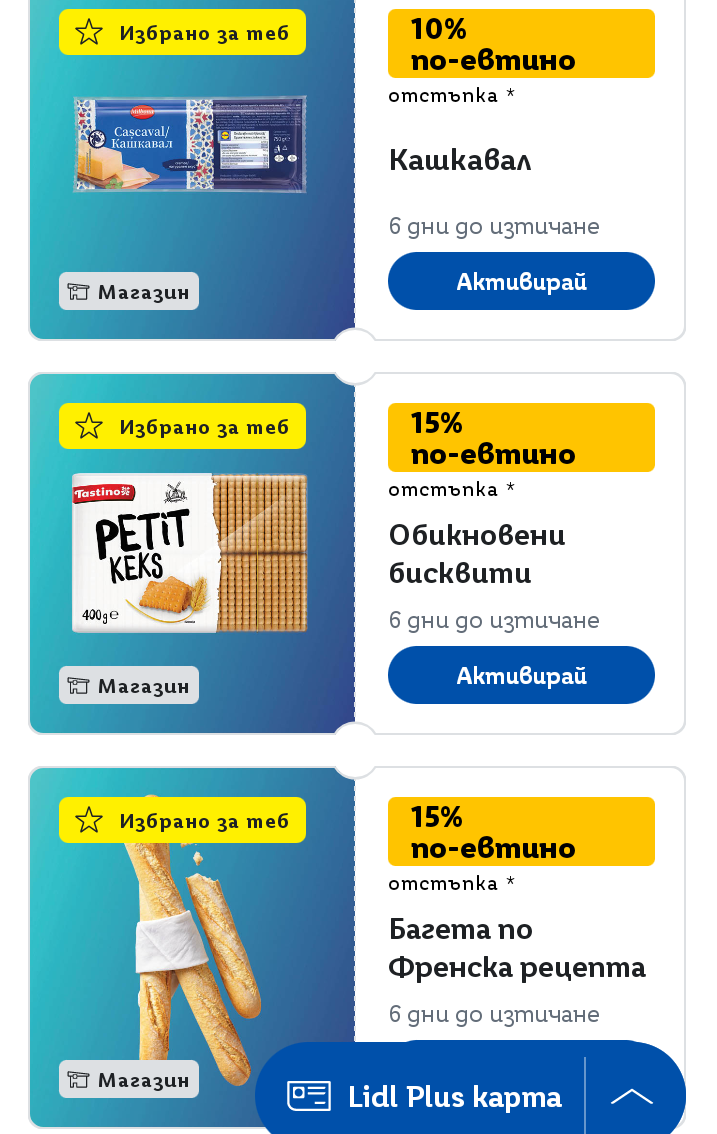Expand the Lidl Plus card panel chevron
Image resolution: width=717 pixels, height=1134 pixels.
(632, 1096)
